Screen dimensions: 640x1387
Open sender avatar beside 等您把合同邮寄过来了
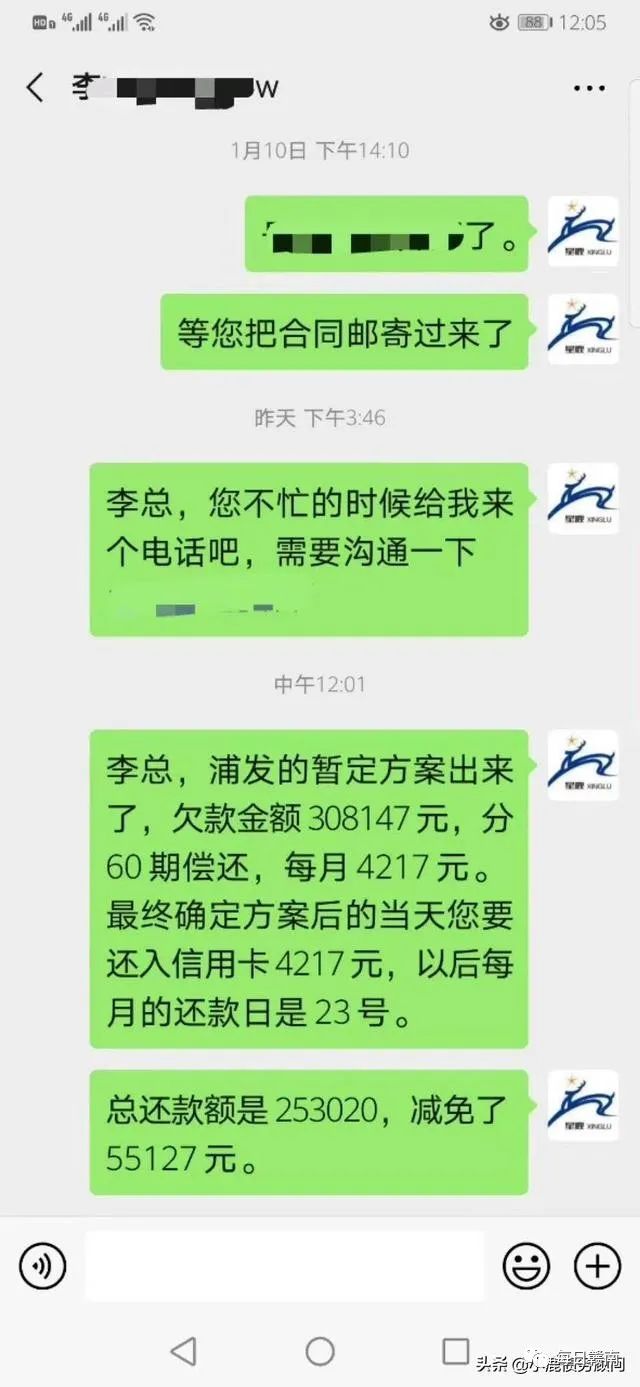click(x=583, y=330)
